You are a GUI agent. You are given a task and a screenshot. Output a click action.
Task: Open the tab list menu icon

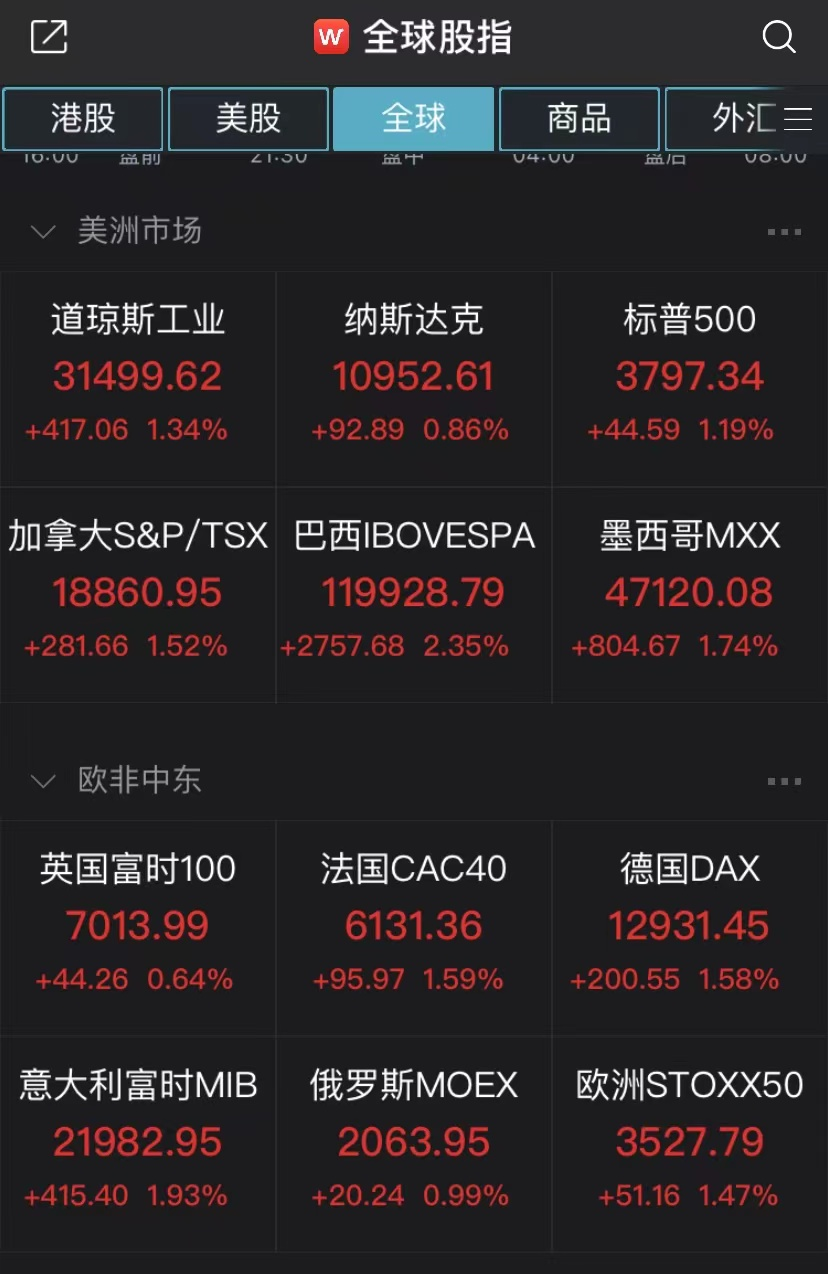(797, 119)
